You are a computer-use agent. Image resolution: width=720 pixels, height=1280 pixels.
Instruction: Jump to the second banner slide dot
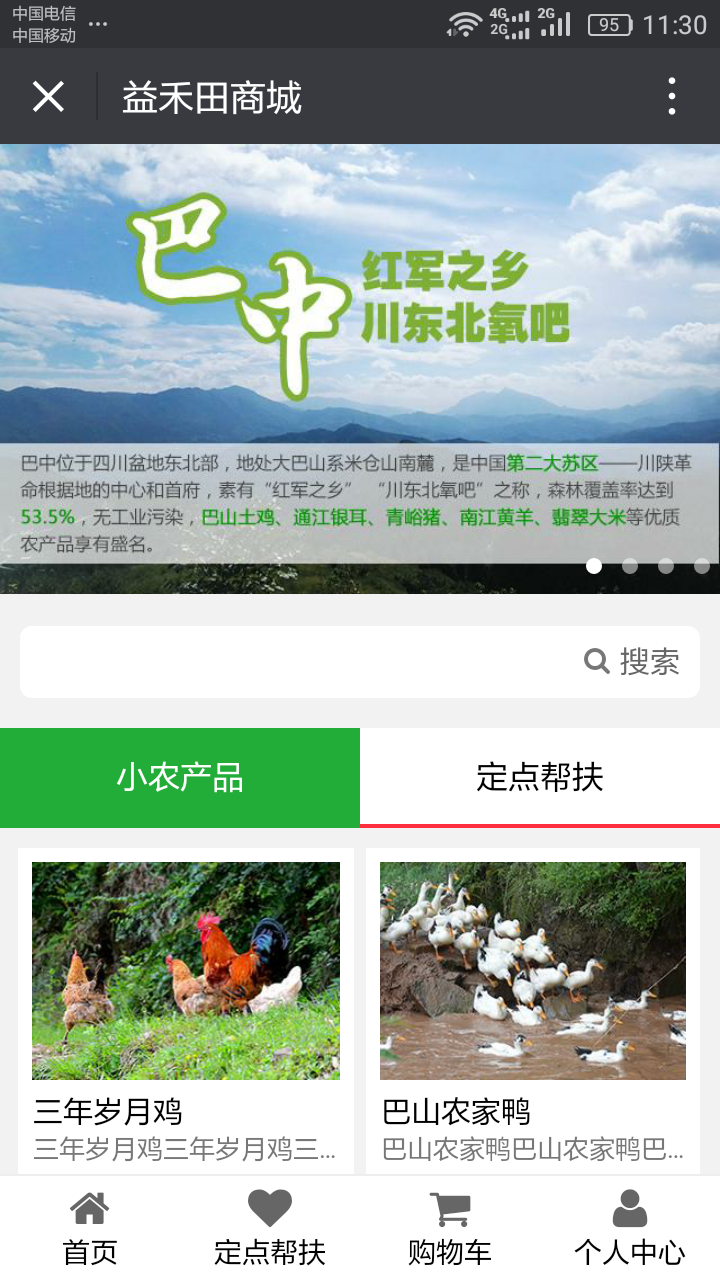(x=630, y=566)
